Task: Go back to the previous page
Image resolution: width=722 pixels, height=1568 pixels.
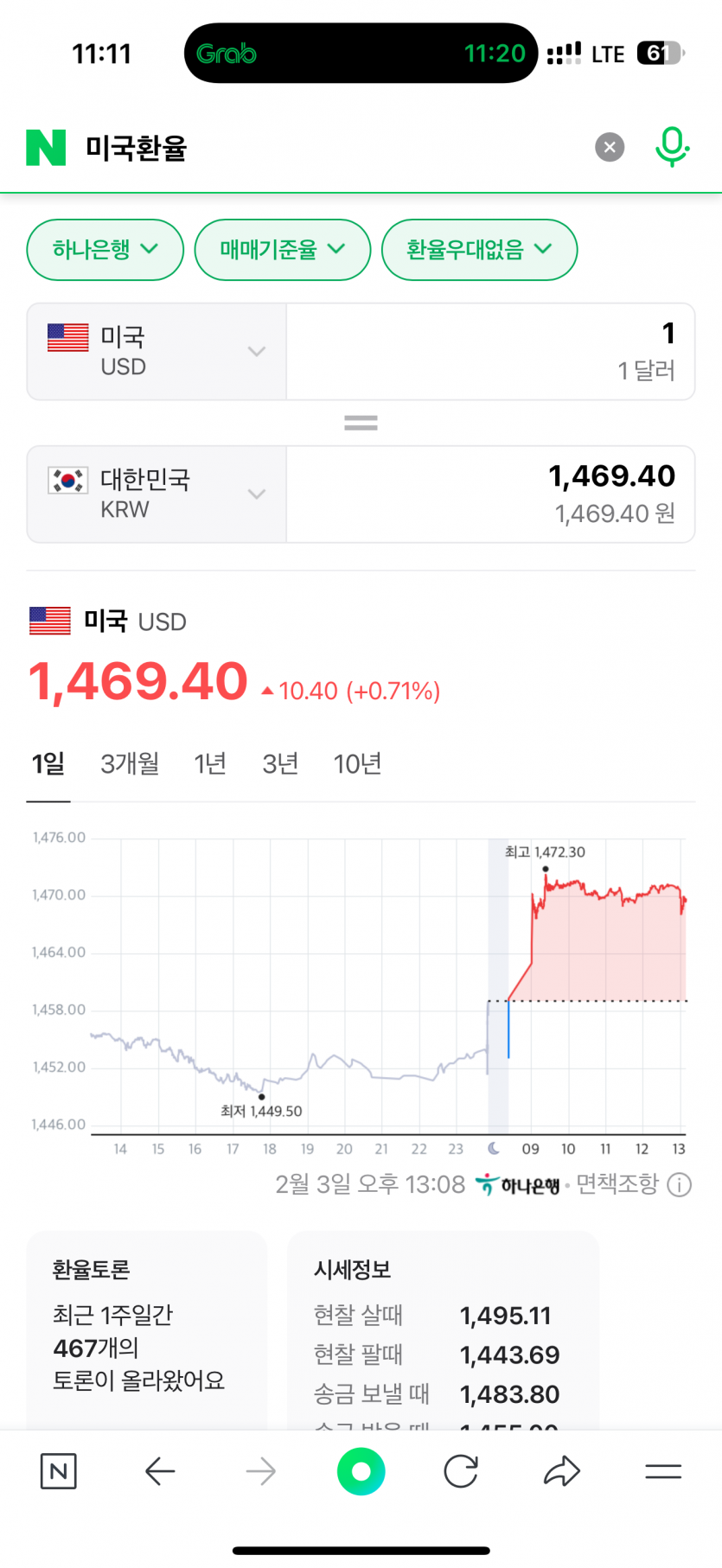Action: (160, 1471)
